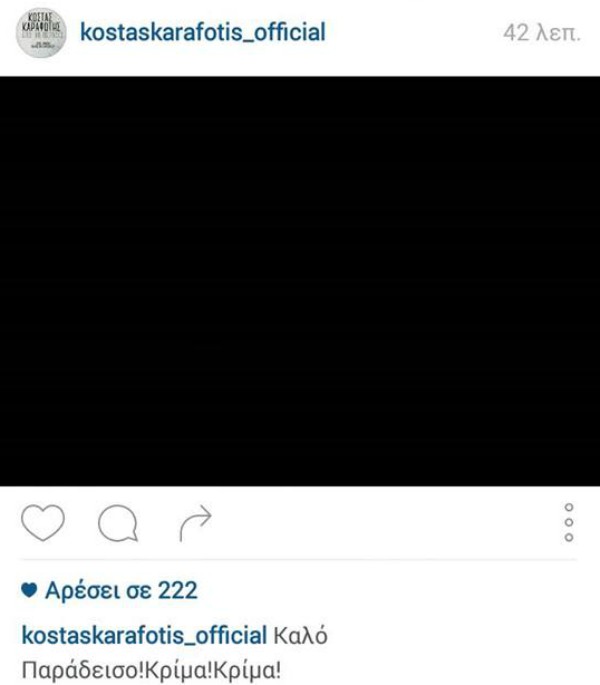The width and height of the screenshot is (600, 685).
Task: Open kostaskarafotis_official profile from post header
Action: click(203, 33)
